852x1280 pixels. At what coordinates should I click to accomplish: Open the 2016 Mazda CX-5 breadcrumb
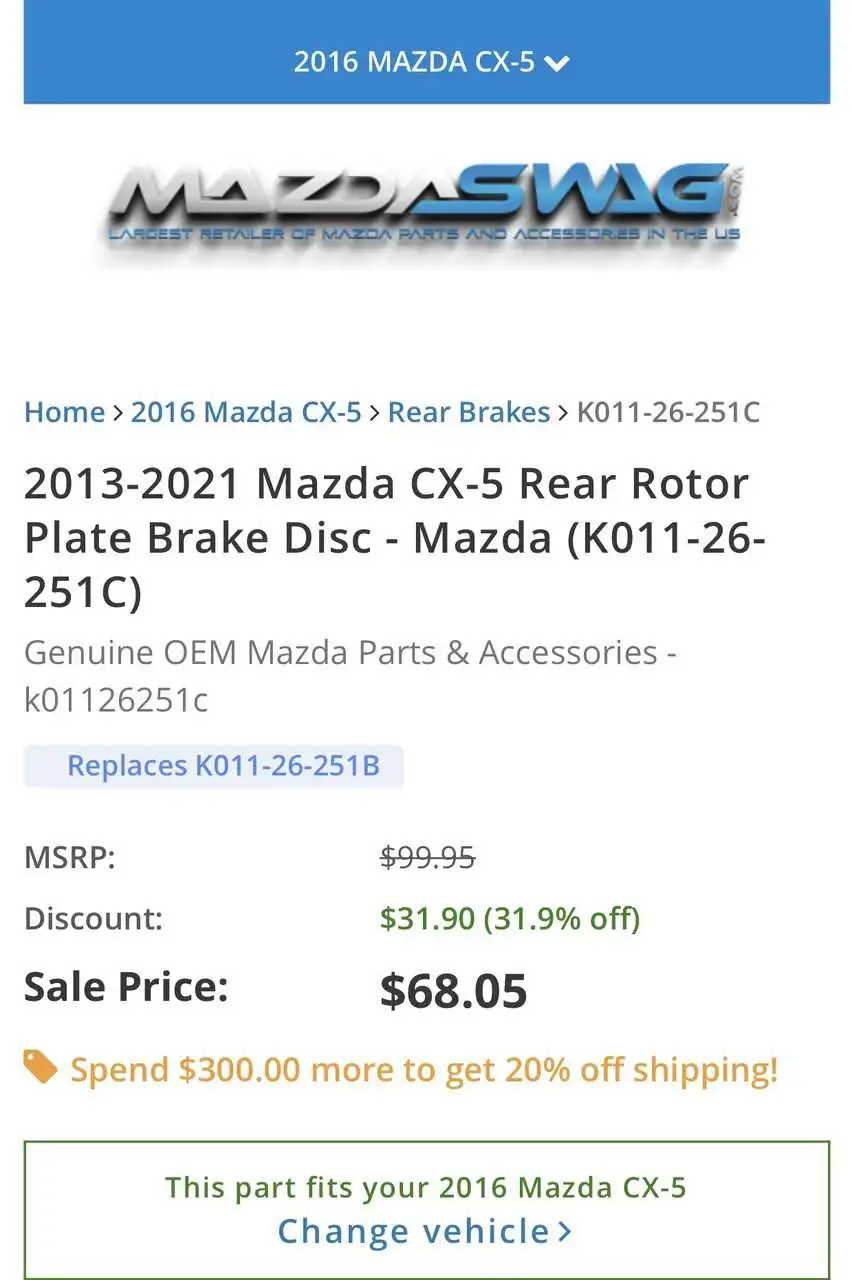(x=246, y=412)
